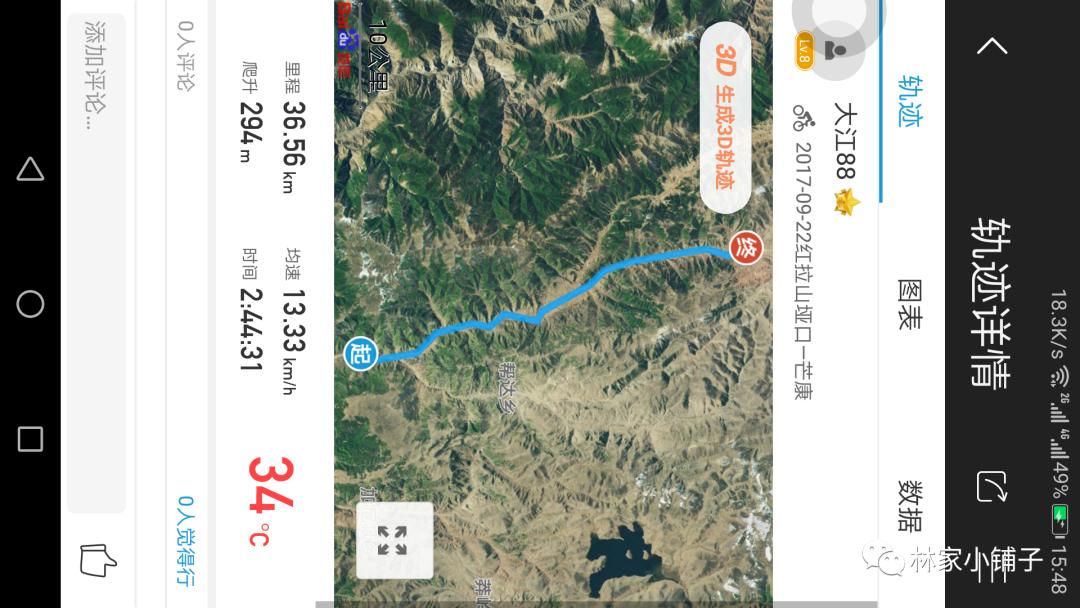
Task: Open the system recent apps button
Action: coord(30,439)
